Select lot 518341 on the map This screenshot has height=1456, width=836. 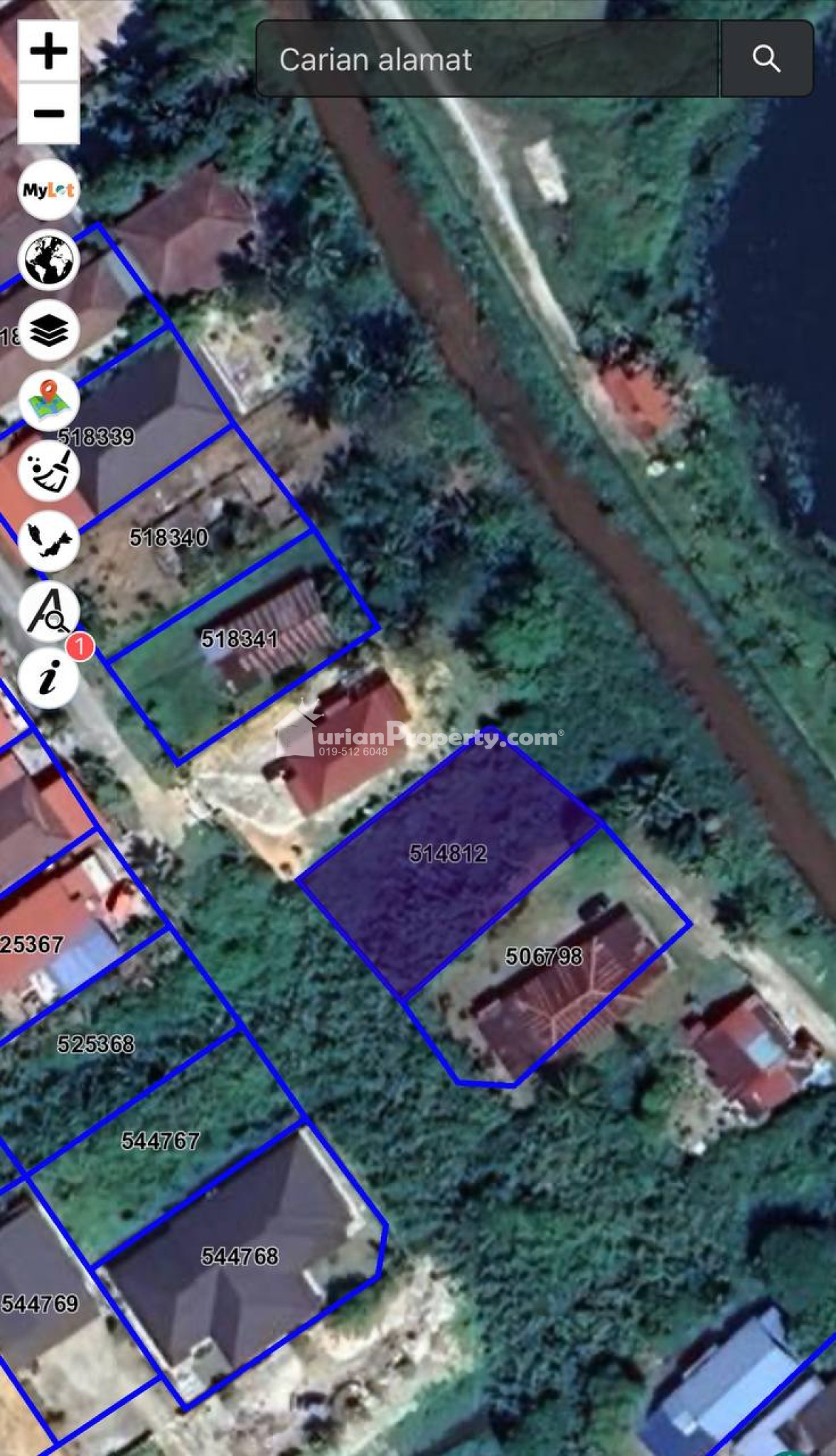pyautogui.click(x=240, y=640)
